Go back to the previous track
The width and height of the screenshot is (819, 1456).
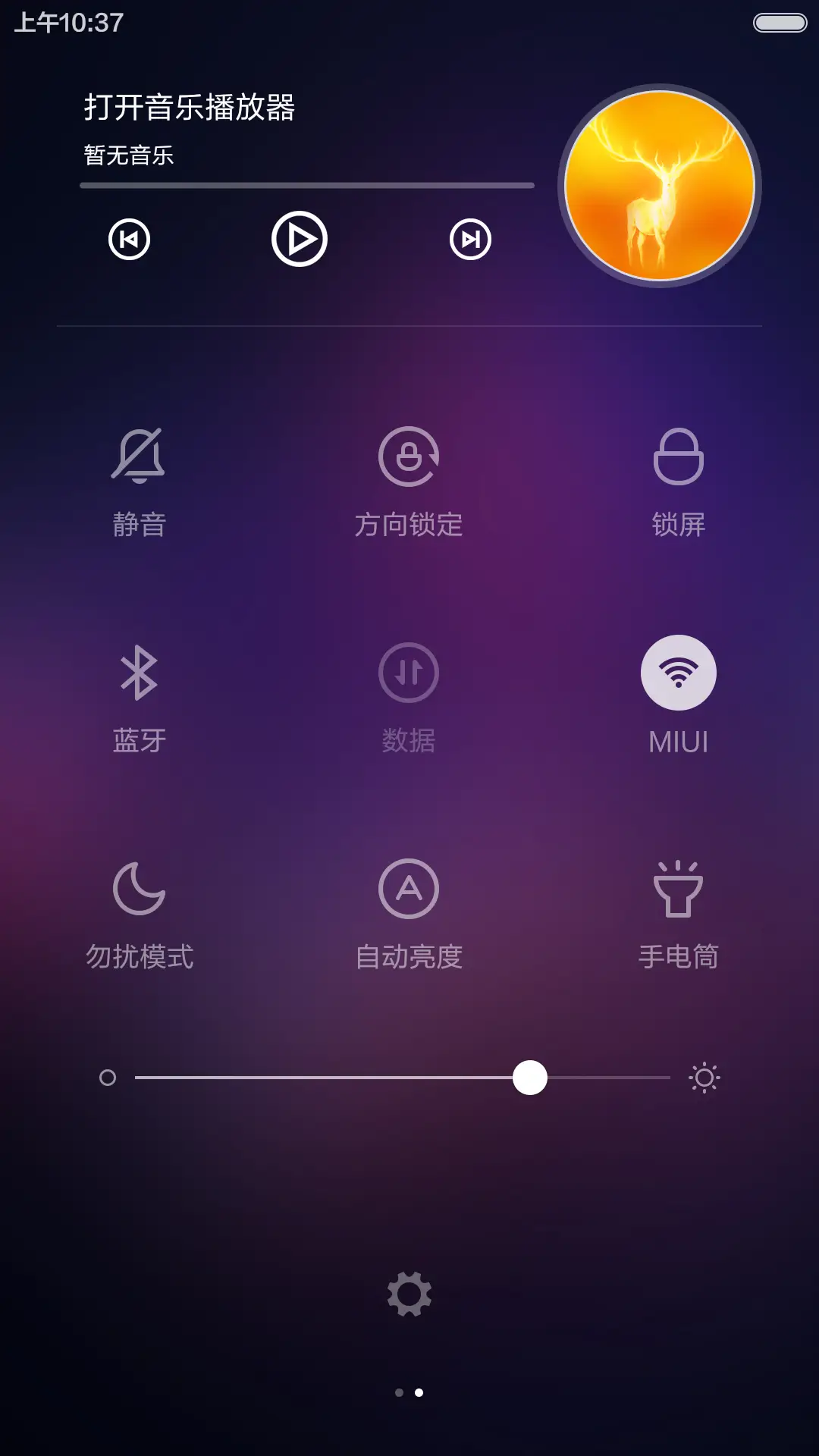click(x=129, y=237)
